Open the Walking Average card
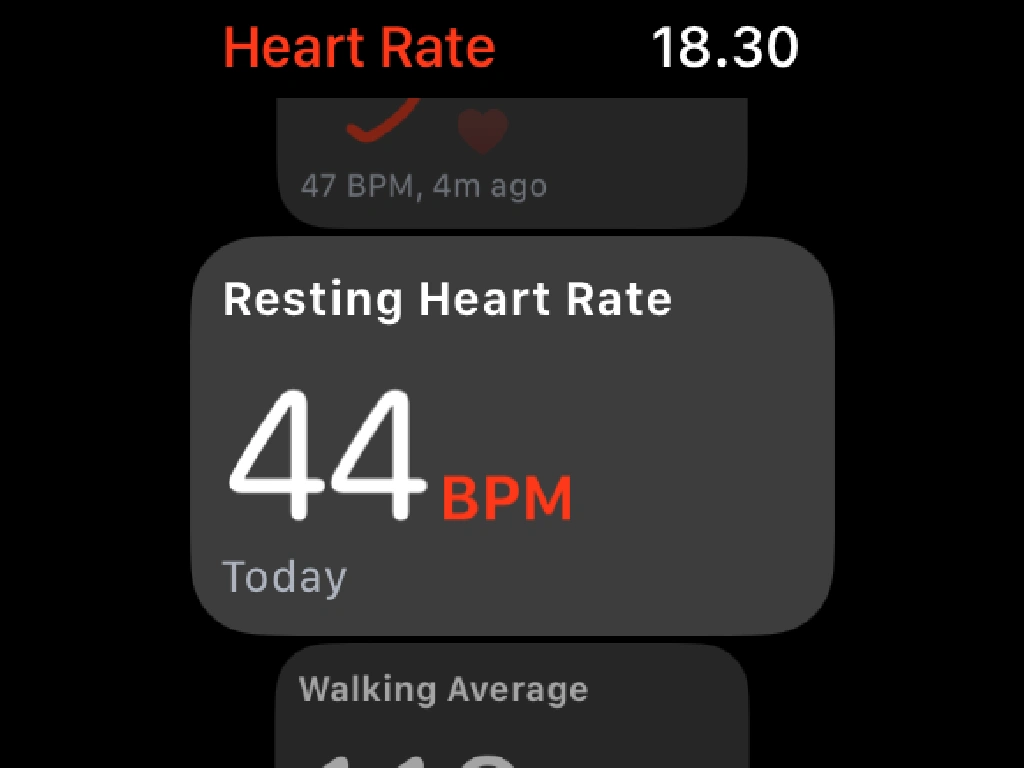This screenshot has width=1024, height=768. [x=512, y=711]
